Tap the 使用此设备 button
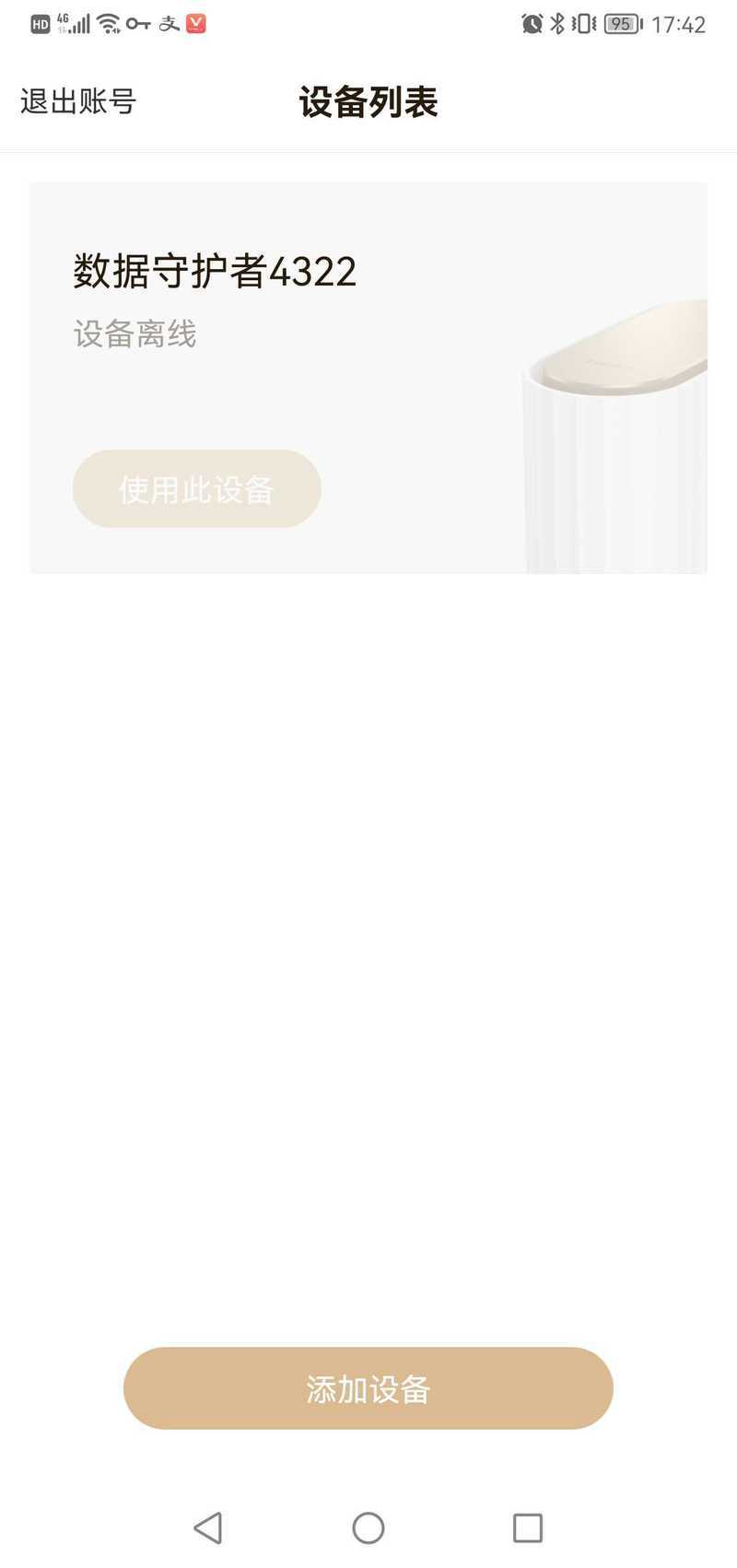 (x=196, y=488)
